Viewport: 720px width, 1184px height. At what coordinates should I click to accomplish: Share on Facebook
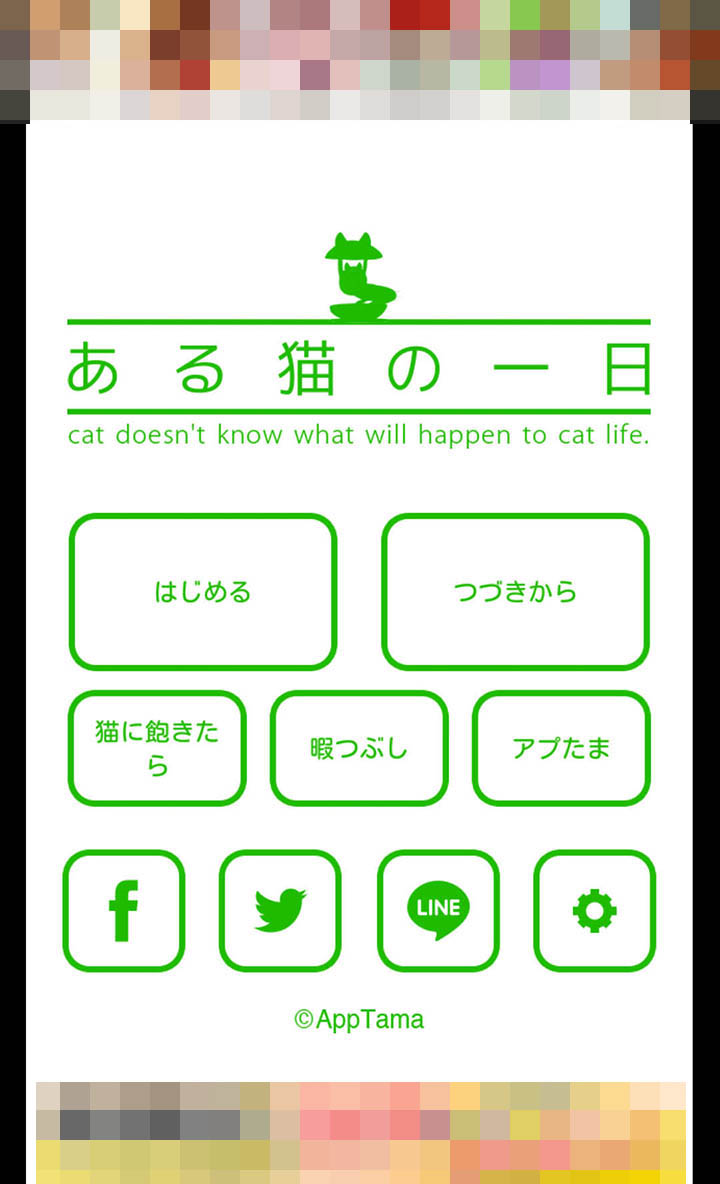coord(124,910)
